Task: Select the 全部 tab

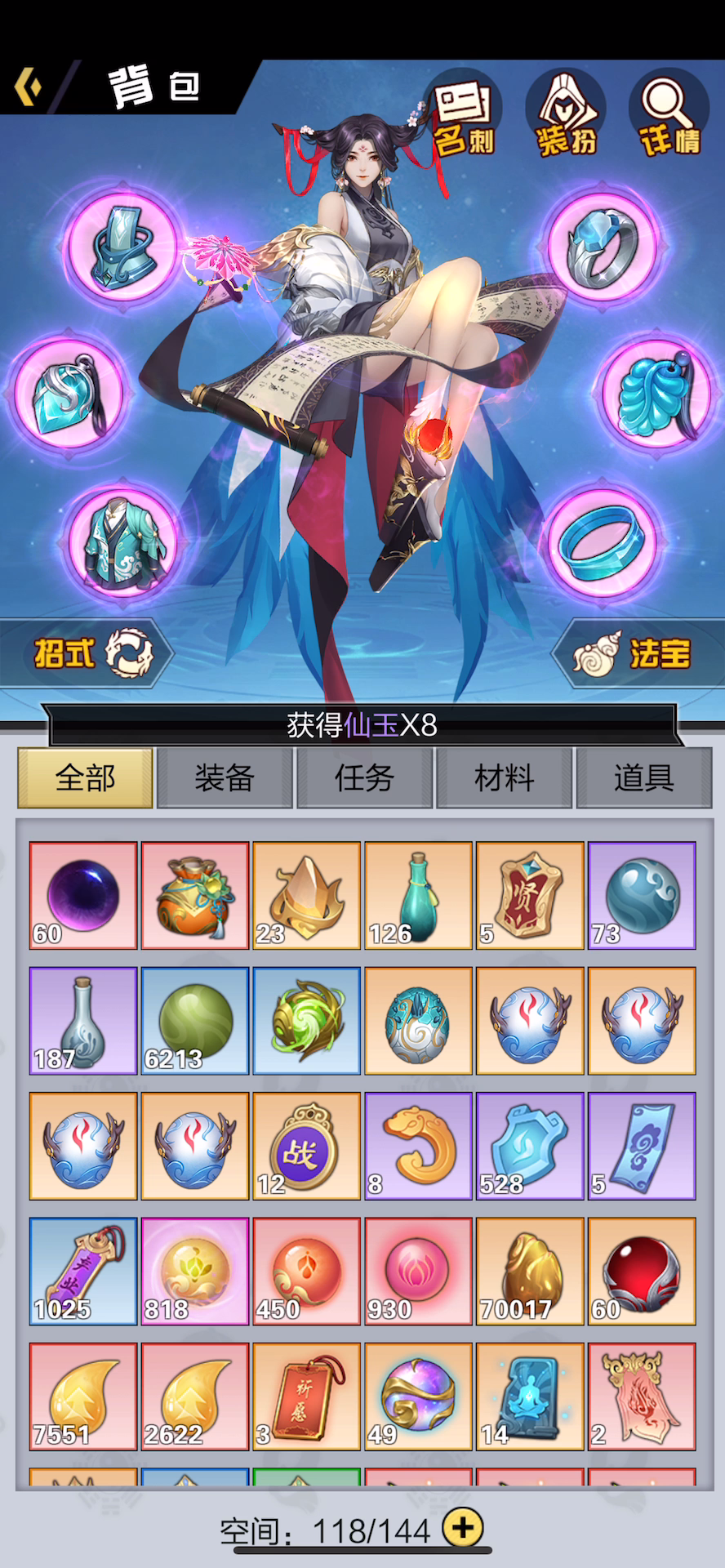Action: coord(85,777)
